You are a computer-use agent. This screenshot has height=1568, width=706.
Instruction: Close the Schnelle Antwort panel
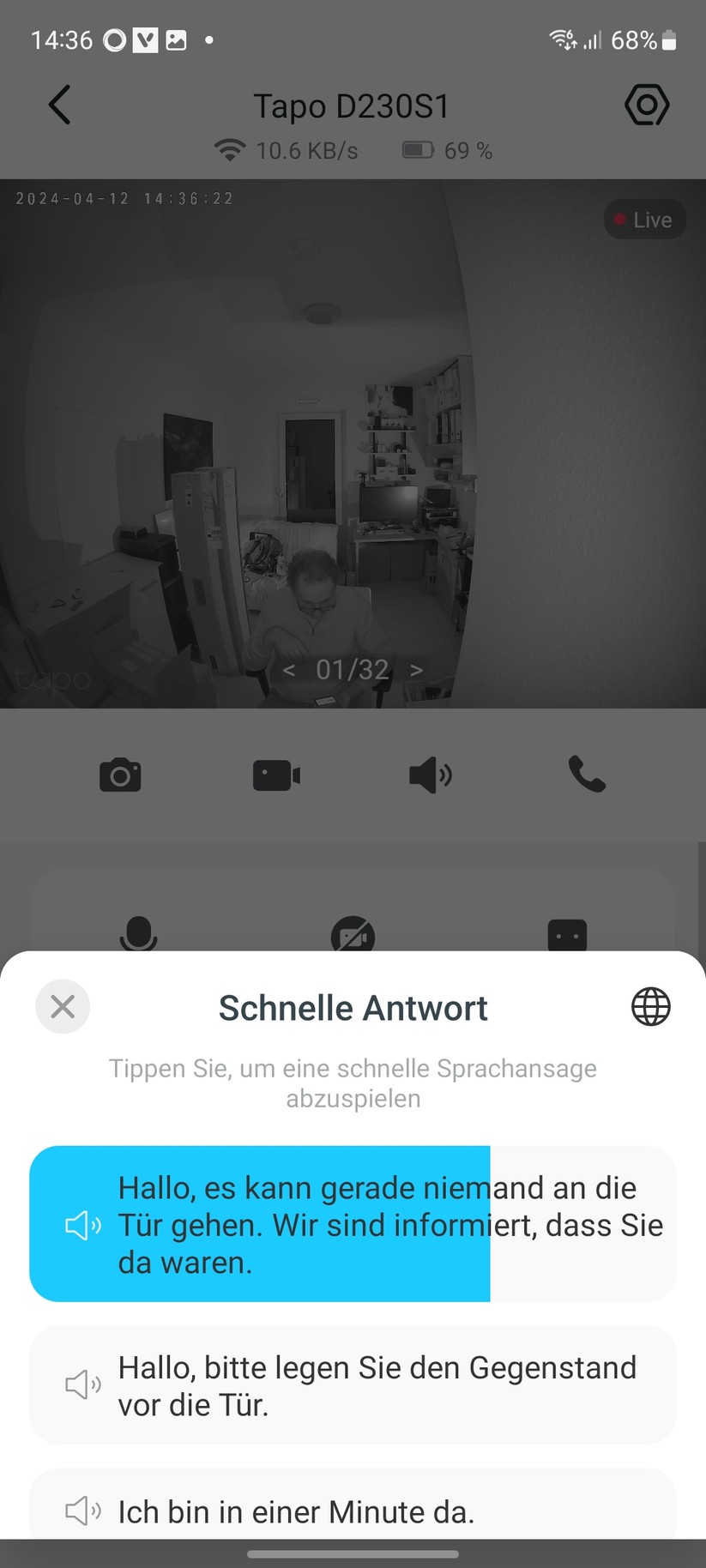[x=63, y=1006]
